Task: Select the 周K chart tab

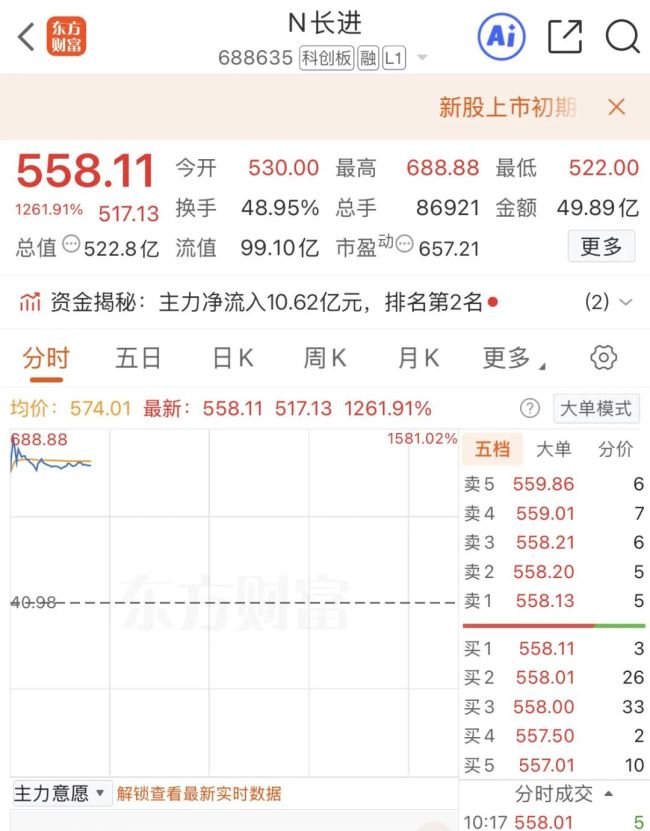Action: 325,358
